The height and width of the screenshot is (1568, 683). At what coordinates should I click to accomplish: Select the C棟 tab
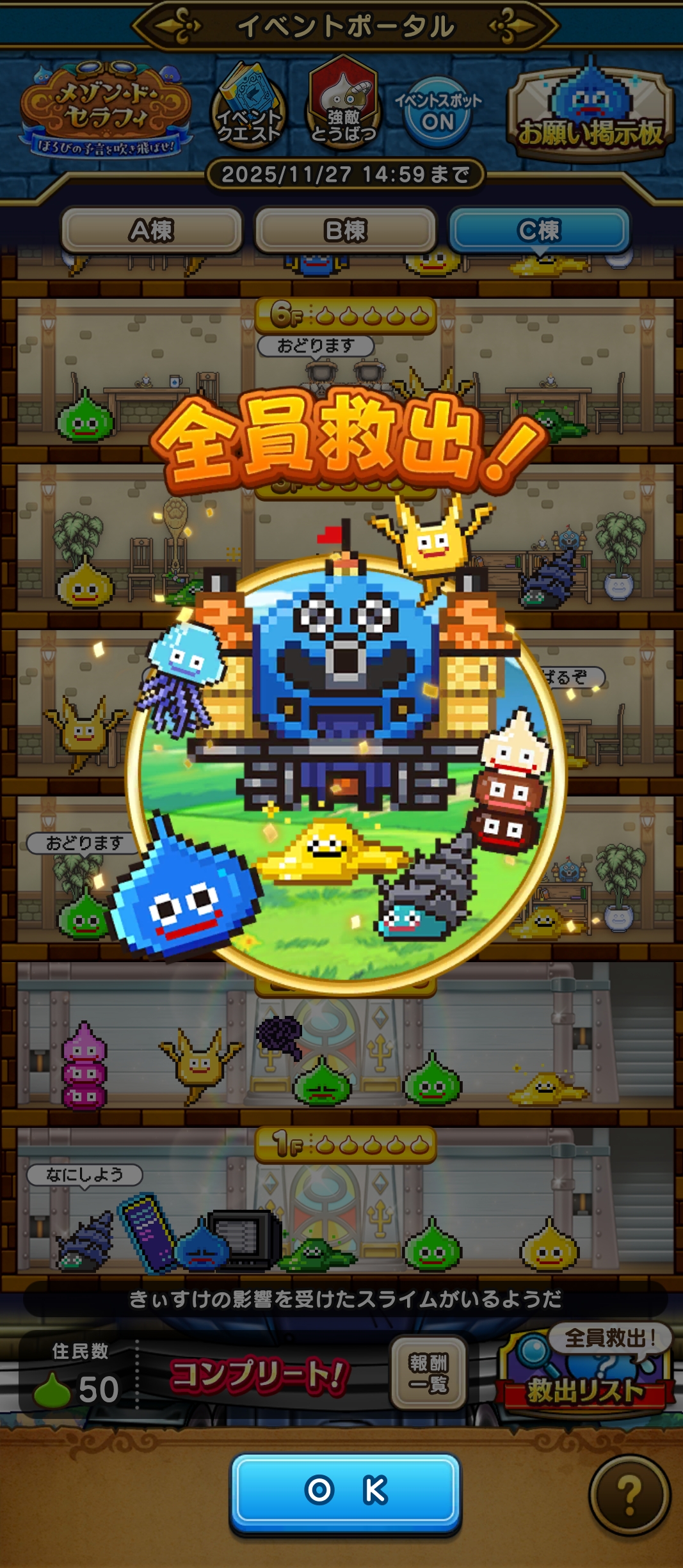[x=539, y=230]
